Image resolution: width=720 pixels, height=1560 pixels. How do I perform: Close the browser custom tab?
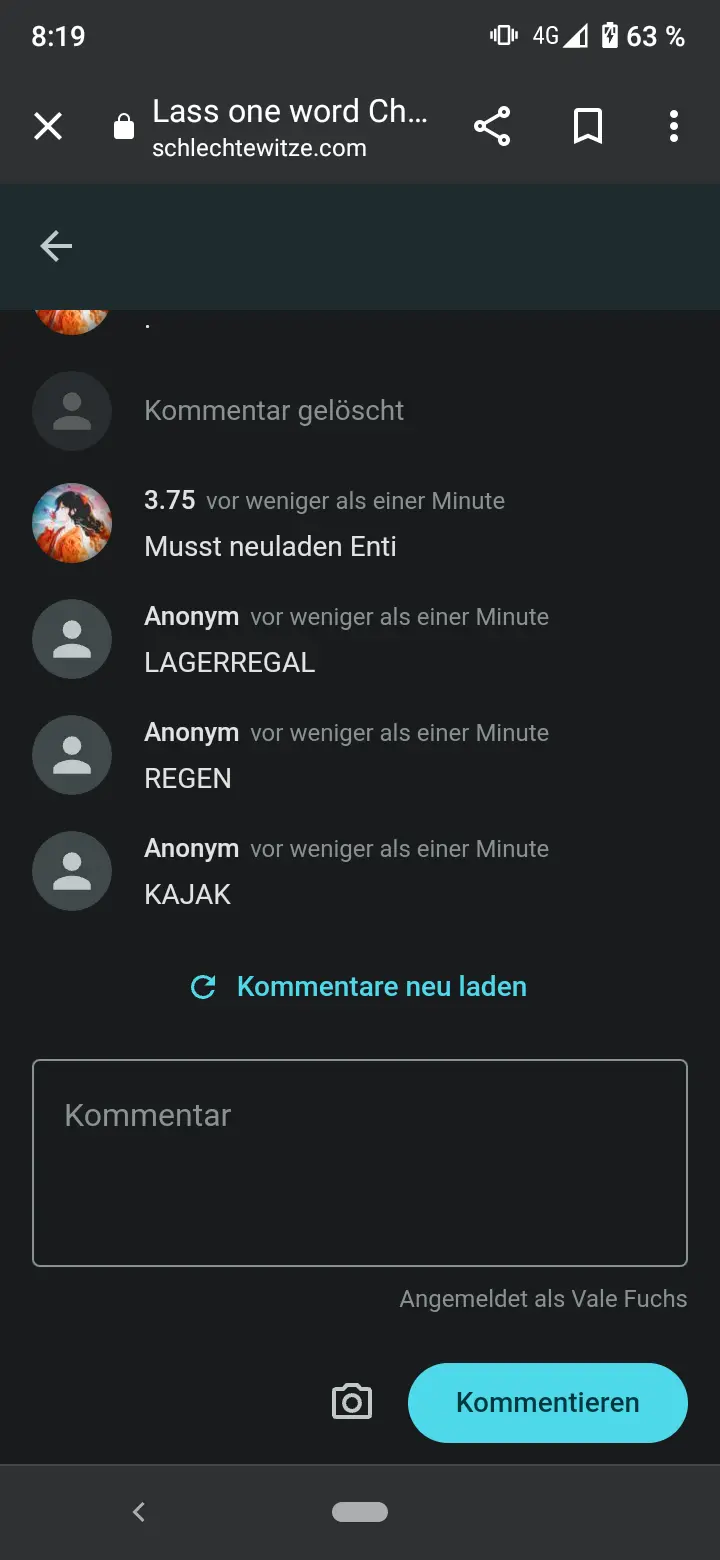[48, 127]
